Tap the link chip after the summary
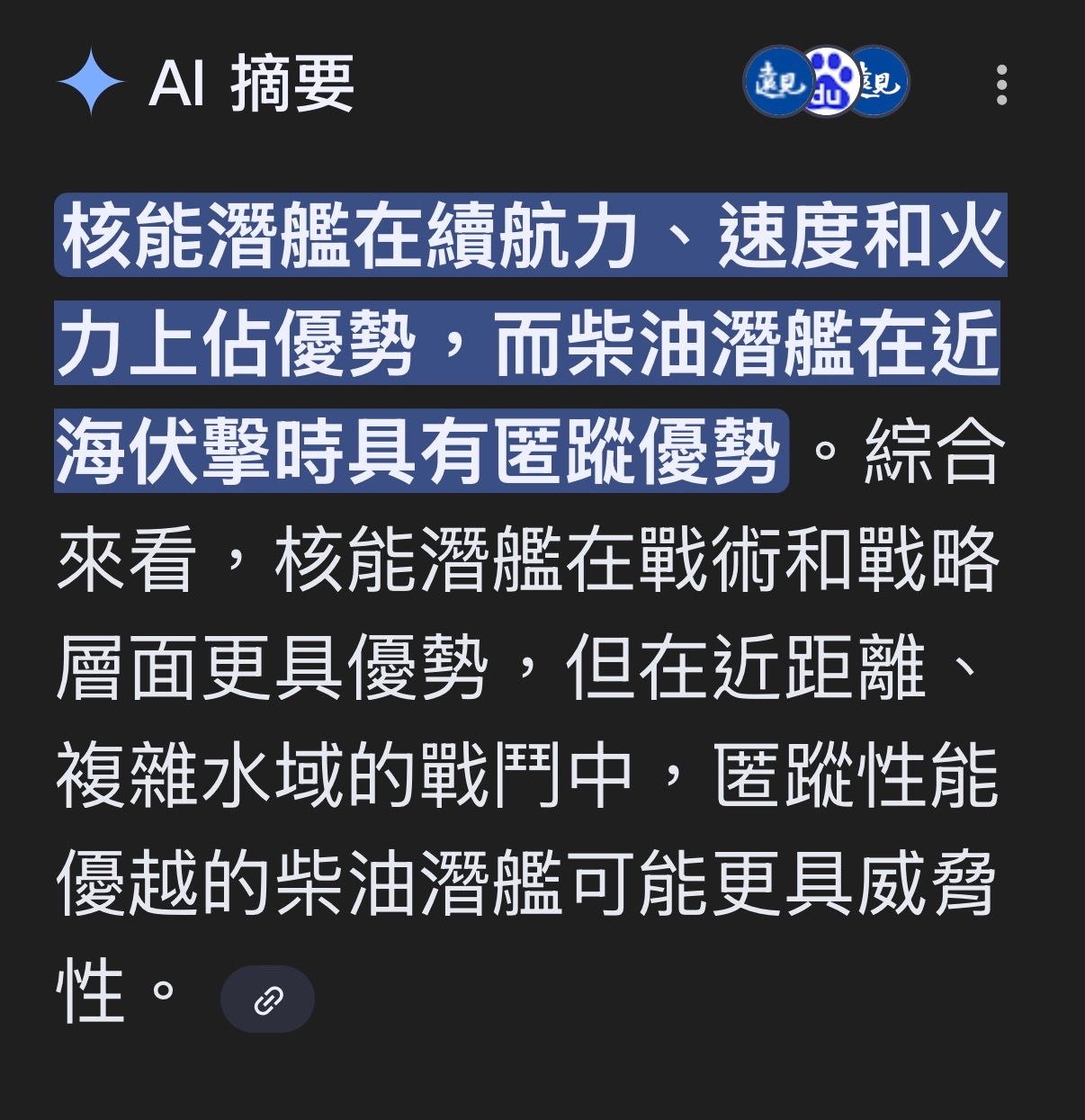 268,999
